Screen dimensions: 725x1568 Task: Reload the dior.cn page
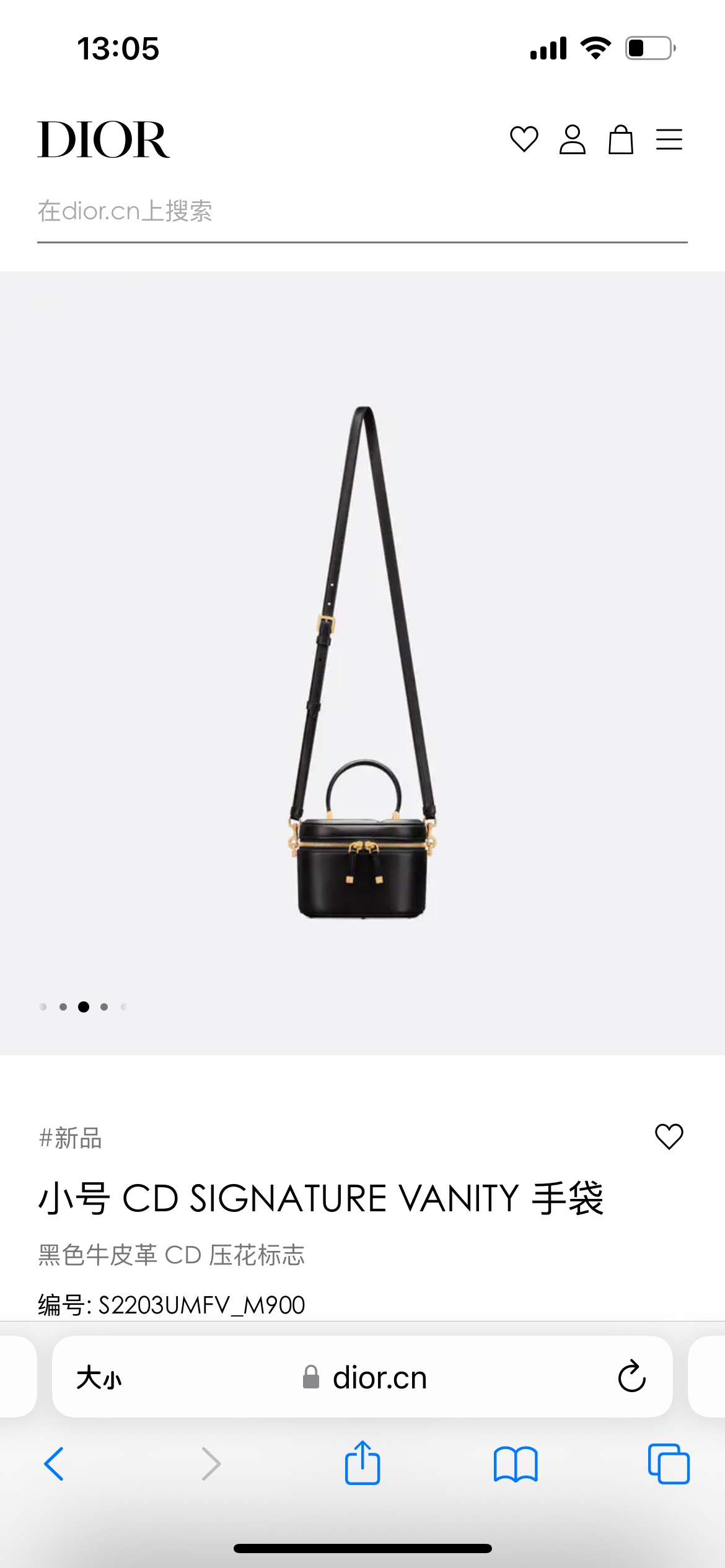click(x=631, y=1377)
